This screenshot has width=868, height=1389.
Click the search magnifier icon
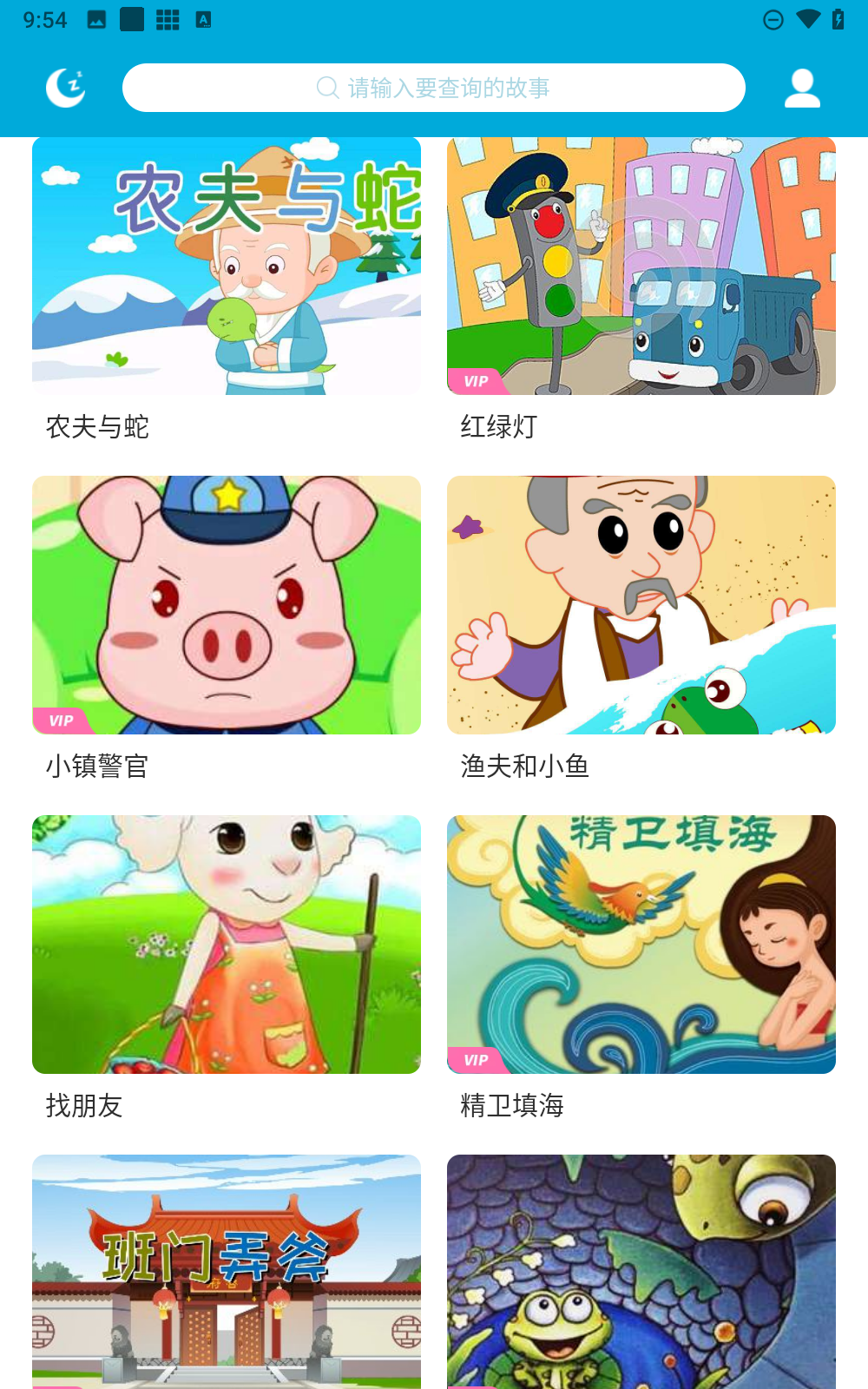point(326,87)
